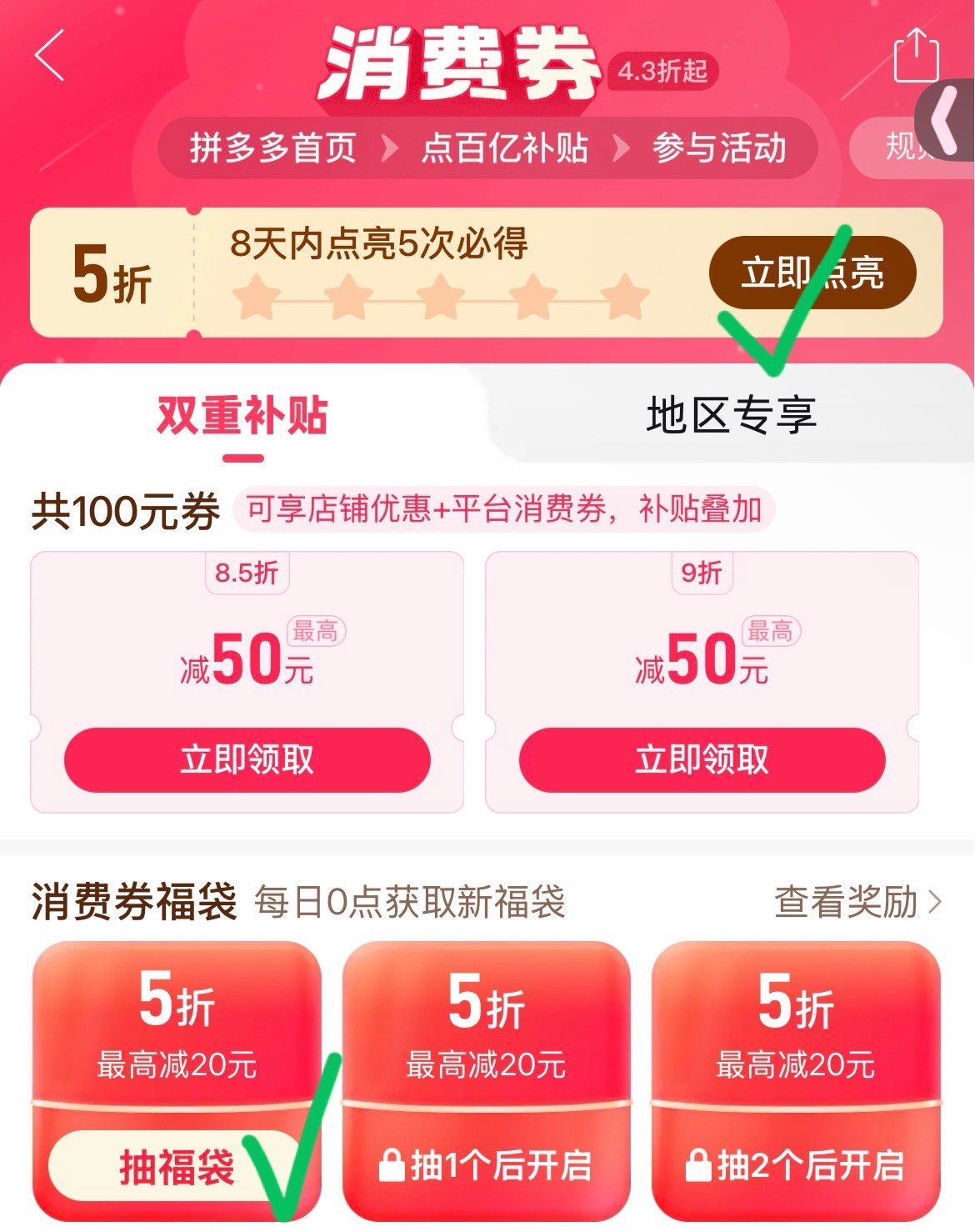Tap the locked 抽1个后开启 lucky bag
The width and height of the screenshot is (975, 1232).
[x=486, y=1165]
